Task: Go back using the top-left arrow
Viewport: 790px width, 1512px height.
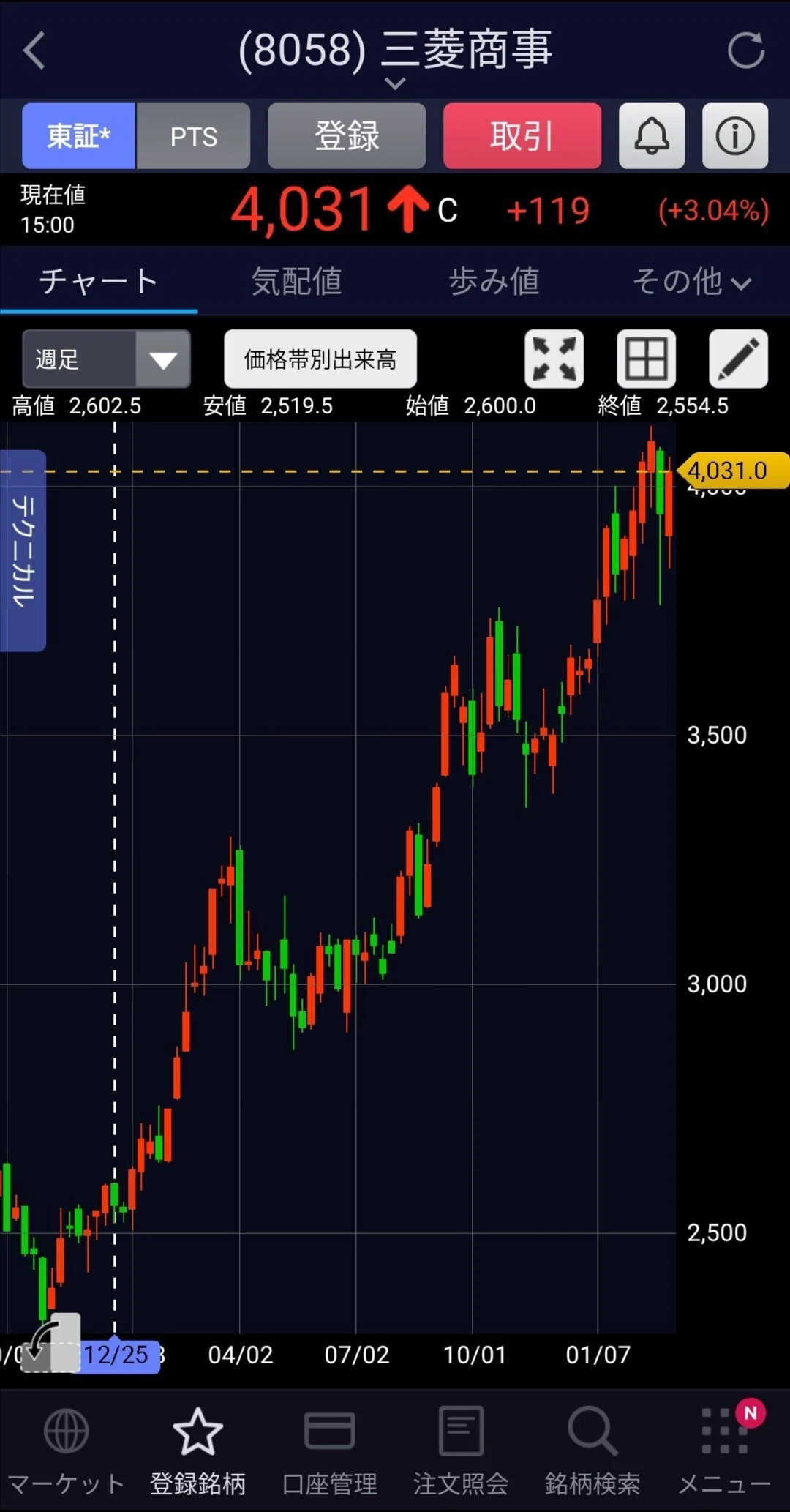Action: coord(34,50)
